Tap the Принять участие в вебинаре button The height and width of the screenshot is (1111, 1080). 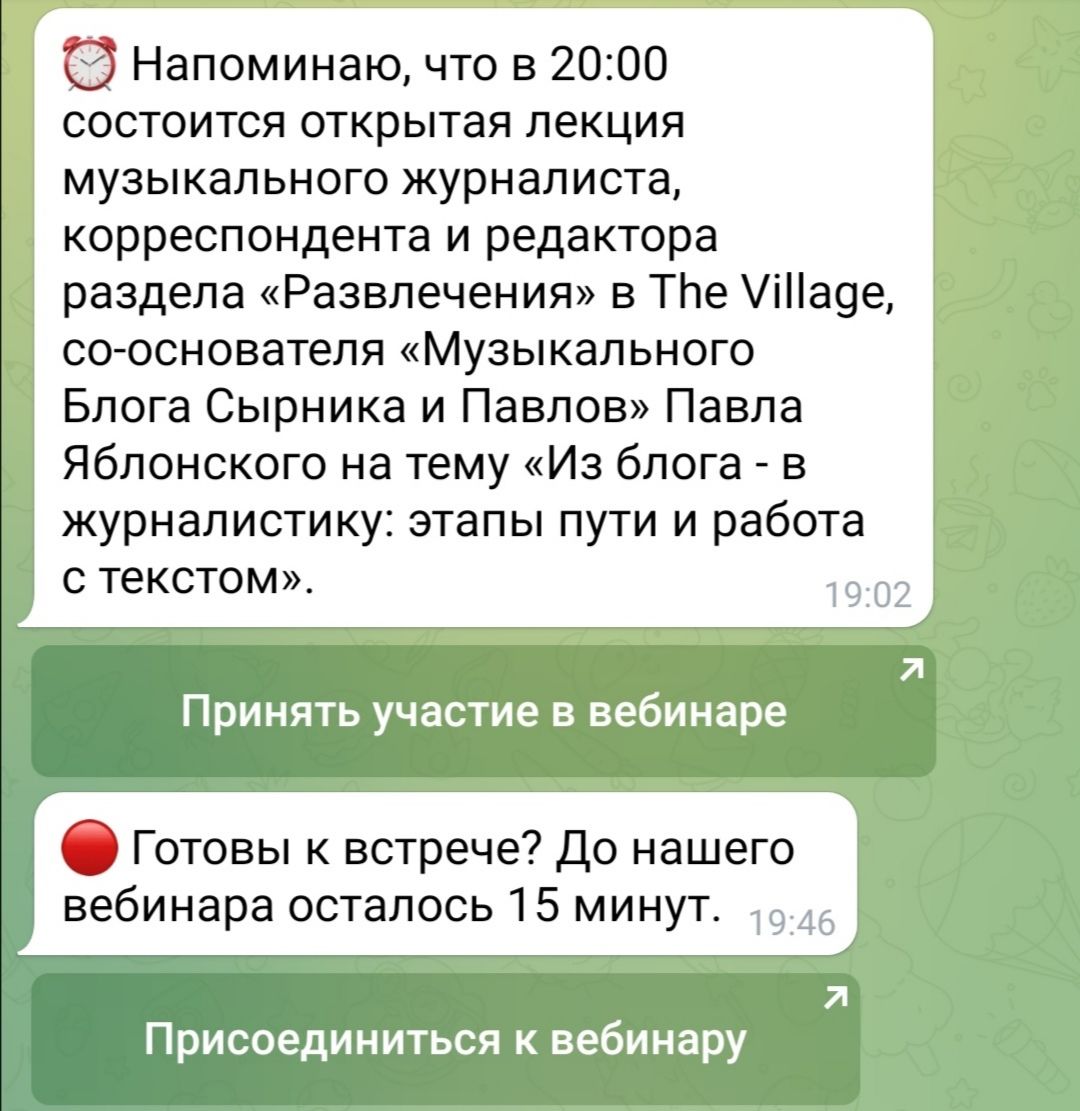pyautogui.click(x=483, y=711)
